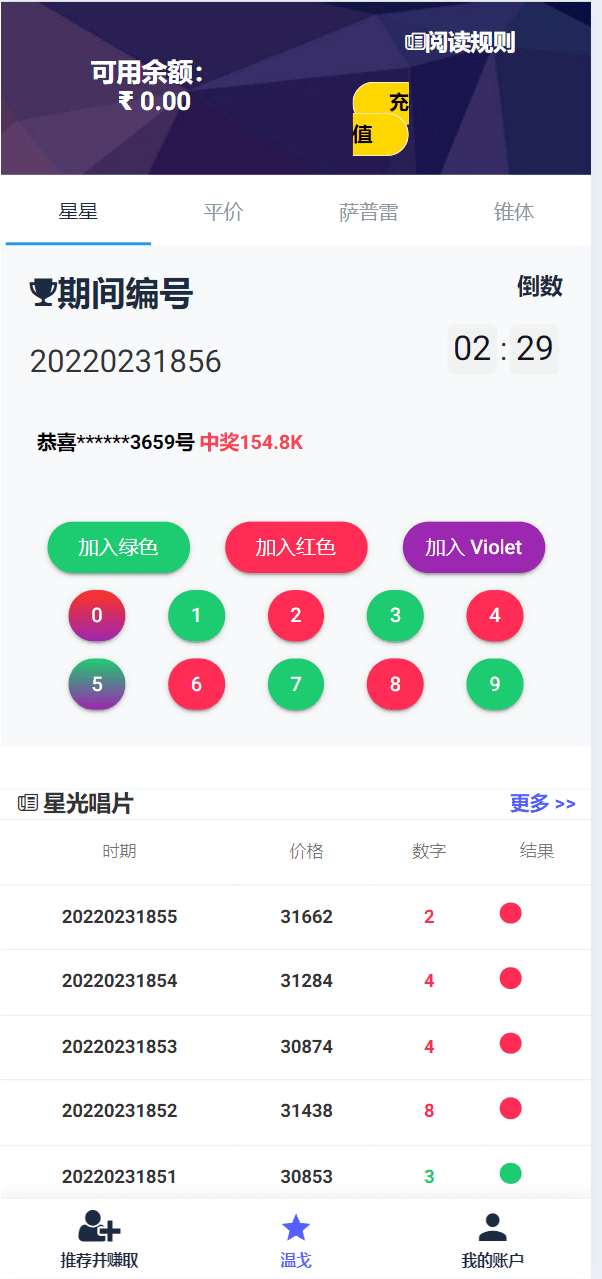The width and height of the screenshot is (602, 1279).
Task: Open 温戈 in bottom navigation
Action: 296,1239
